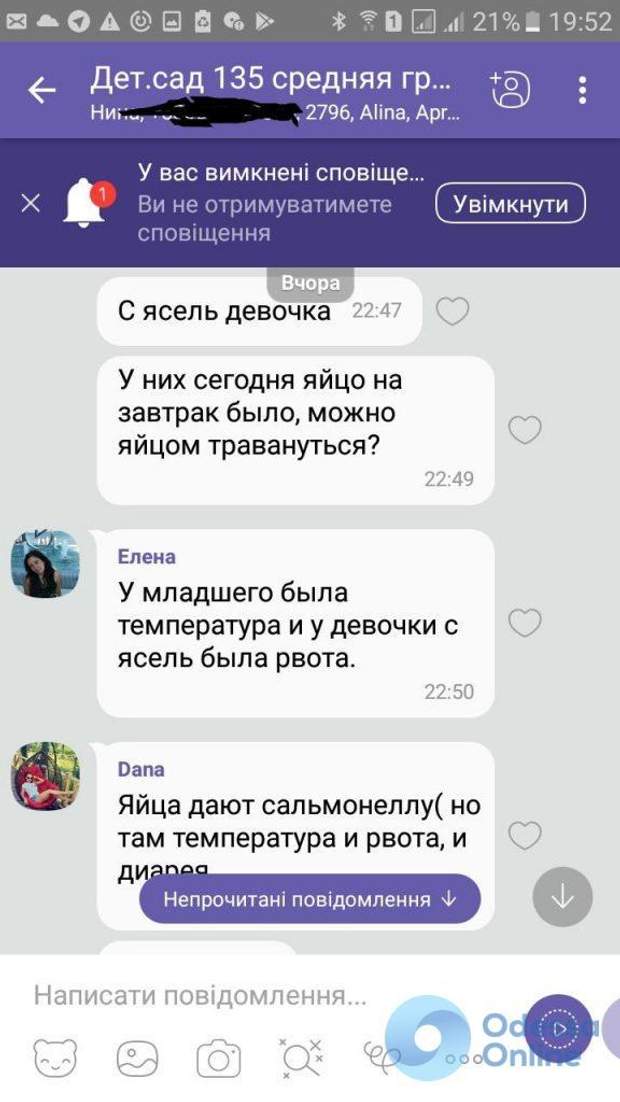
Task: Like Елена's message
Action: (x=525, y=623)
